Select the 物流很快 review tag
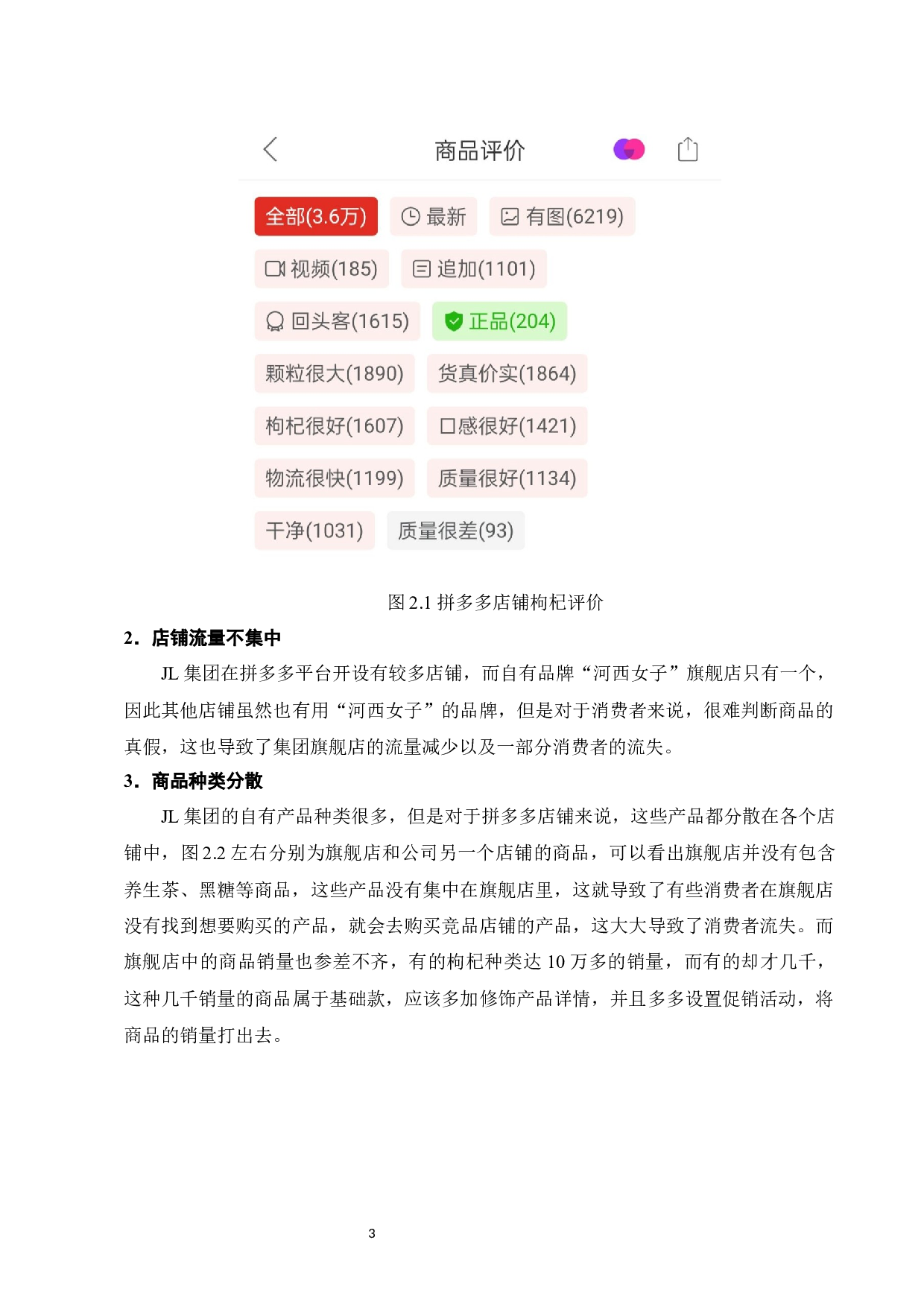The height and width of the screenshot is (1307, 924). [334, 478]
